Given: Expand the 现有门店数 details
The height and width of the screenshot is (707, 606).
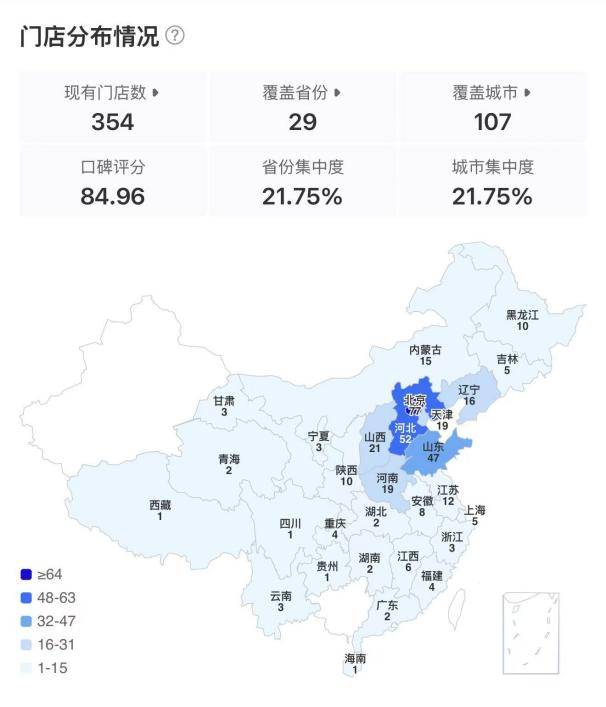Looking at the screenshot, I should (x=156, y=93).
